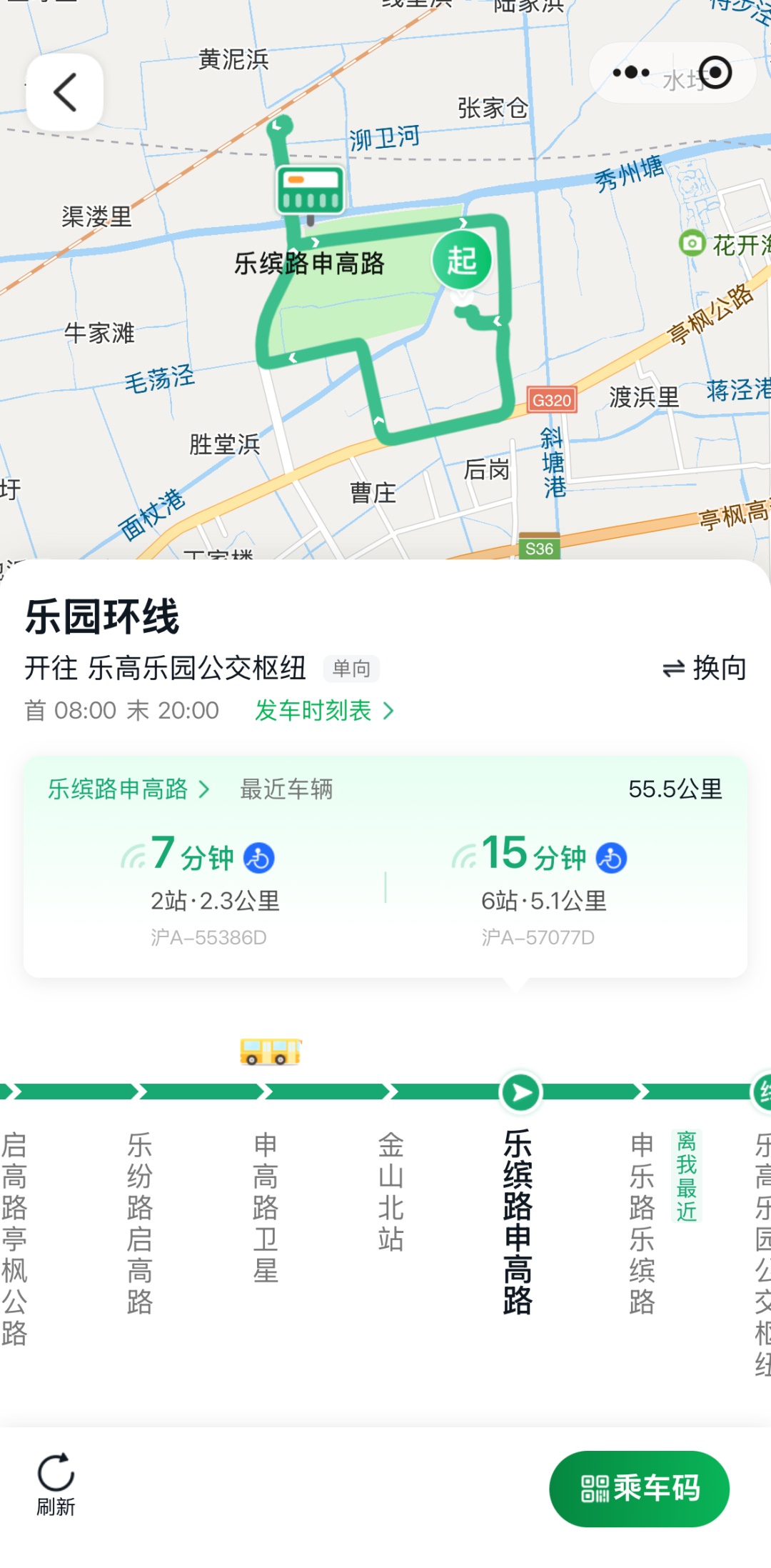The height and width of the screenshot is (1568, 771).
Task: View the 7分钟 bus 沪A-55386D details
Action: [x=207, y=889]
